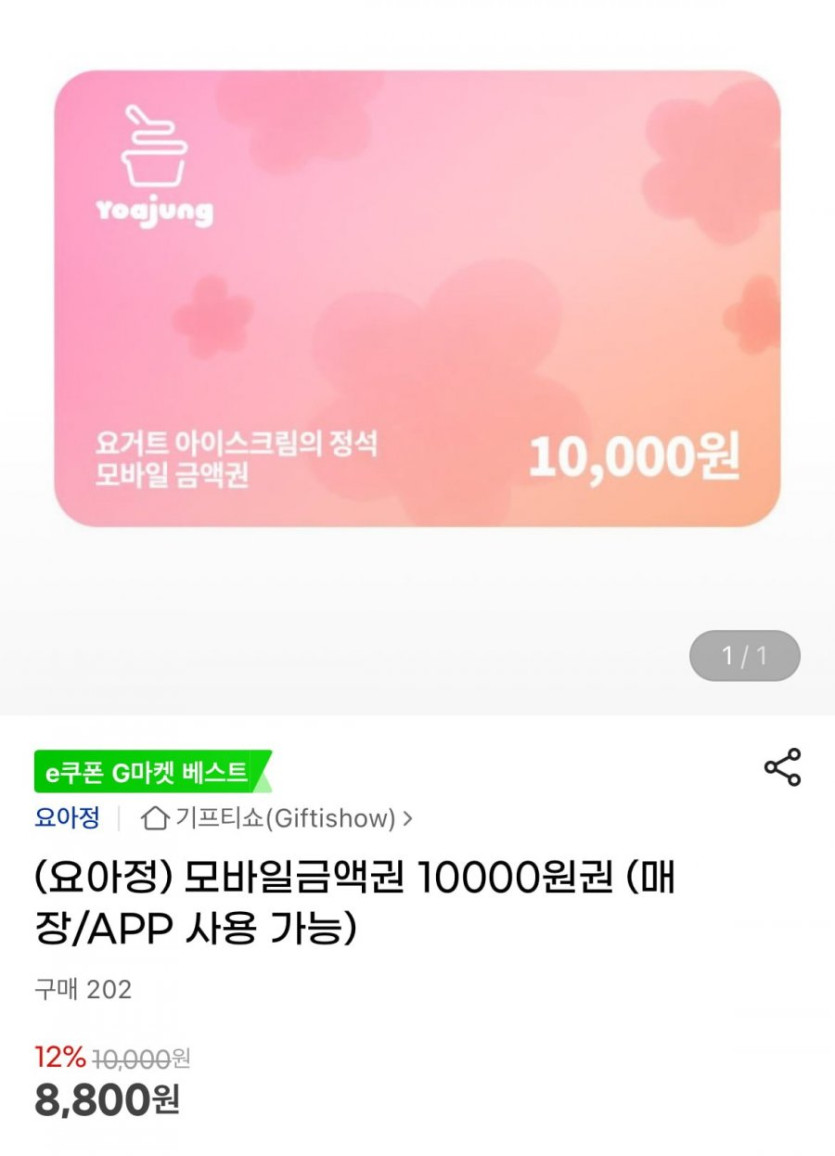Tap the 1/1 image counter pill

pyautogui.click(x=746, y=655)
